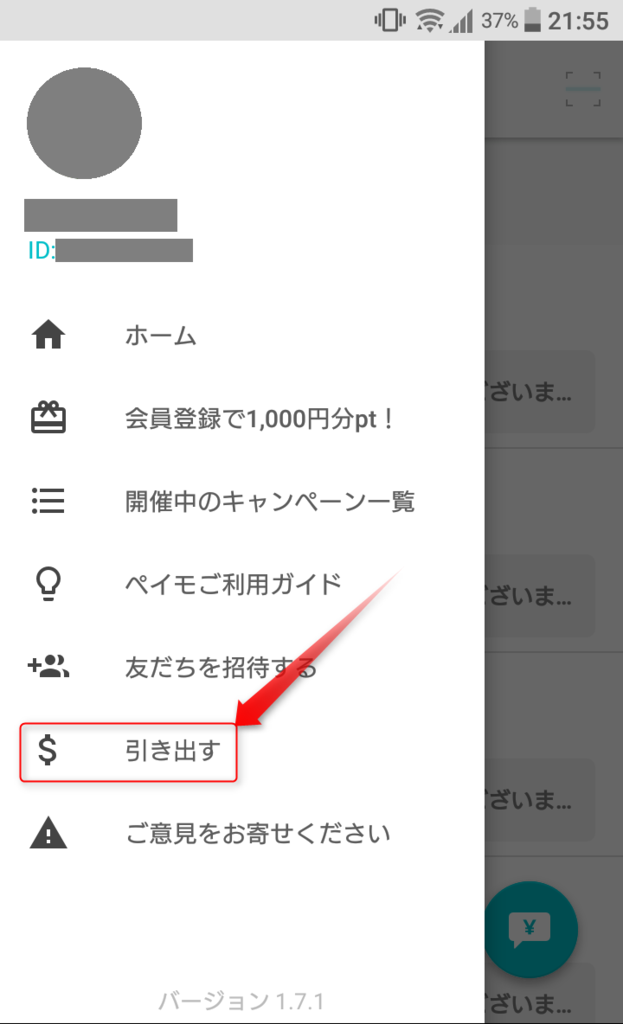Tap the profile avatar circle
This screenshot has width=623, height=1024.
(84, 123)
